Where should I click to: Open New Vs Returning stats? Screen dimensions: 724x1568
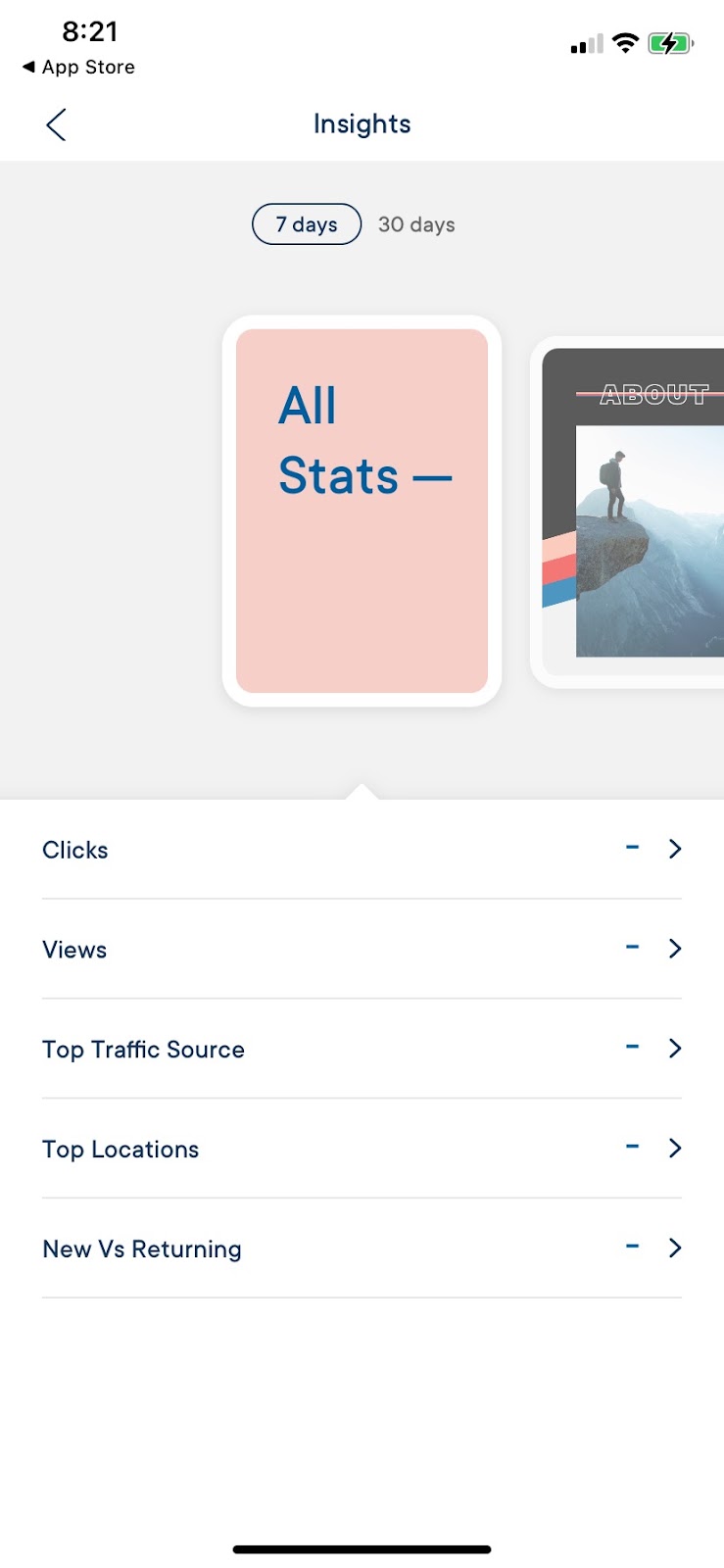[x=362, y=1249]
